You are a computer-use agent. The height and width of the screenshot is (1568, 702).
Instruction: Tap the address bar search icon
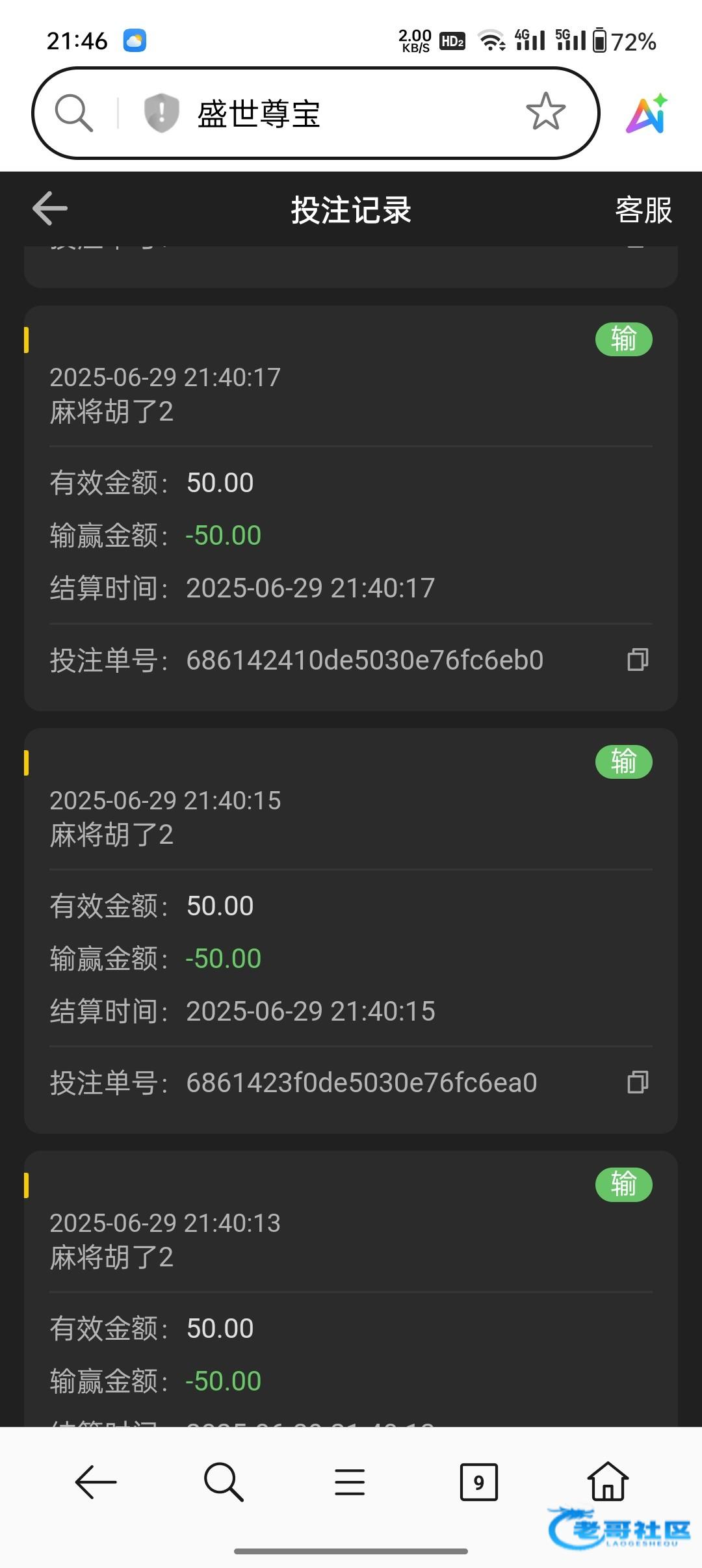[73, 113]
